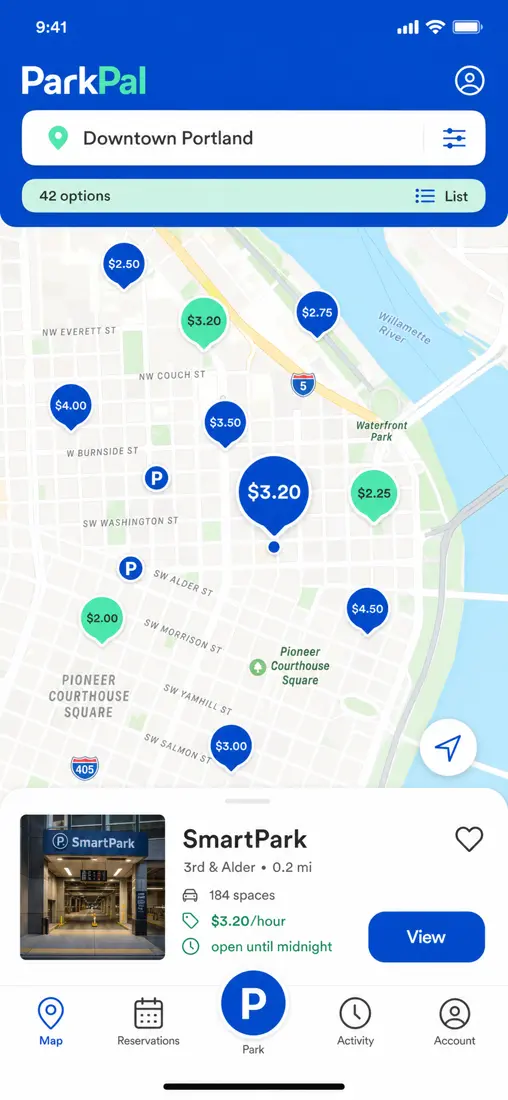Select the $3.00 parking pin
The image size is (508, 1100).
(x=231, y=747)
